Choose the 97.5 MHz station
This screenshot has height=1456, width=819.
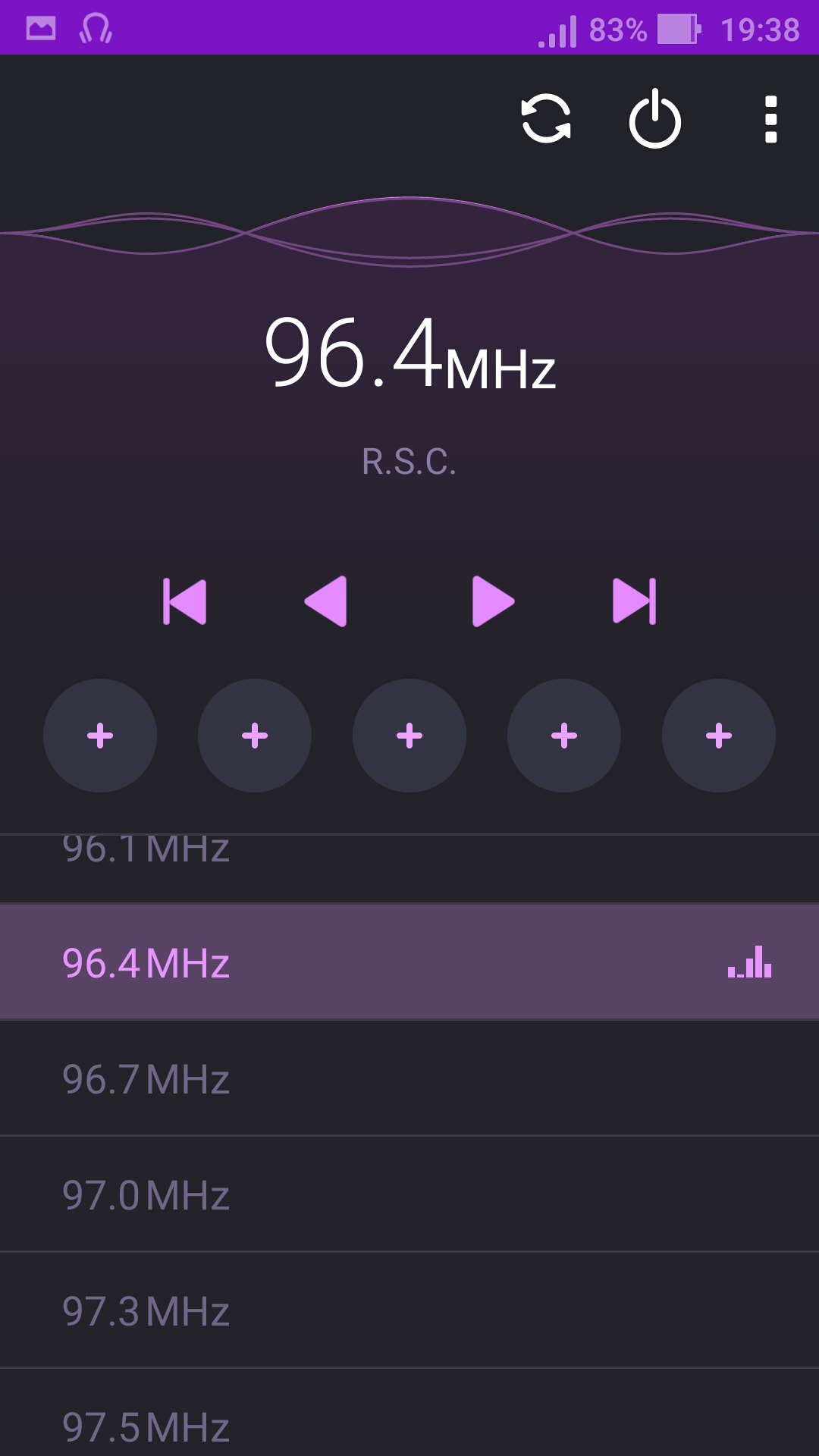pyautogui.click(x=409, y=1413)
